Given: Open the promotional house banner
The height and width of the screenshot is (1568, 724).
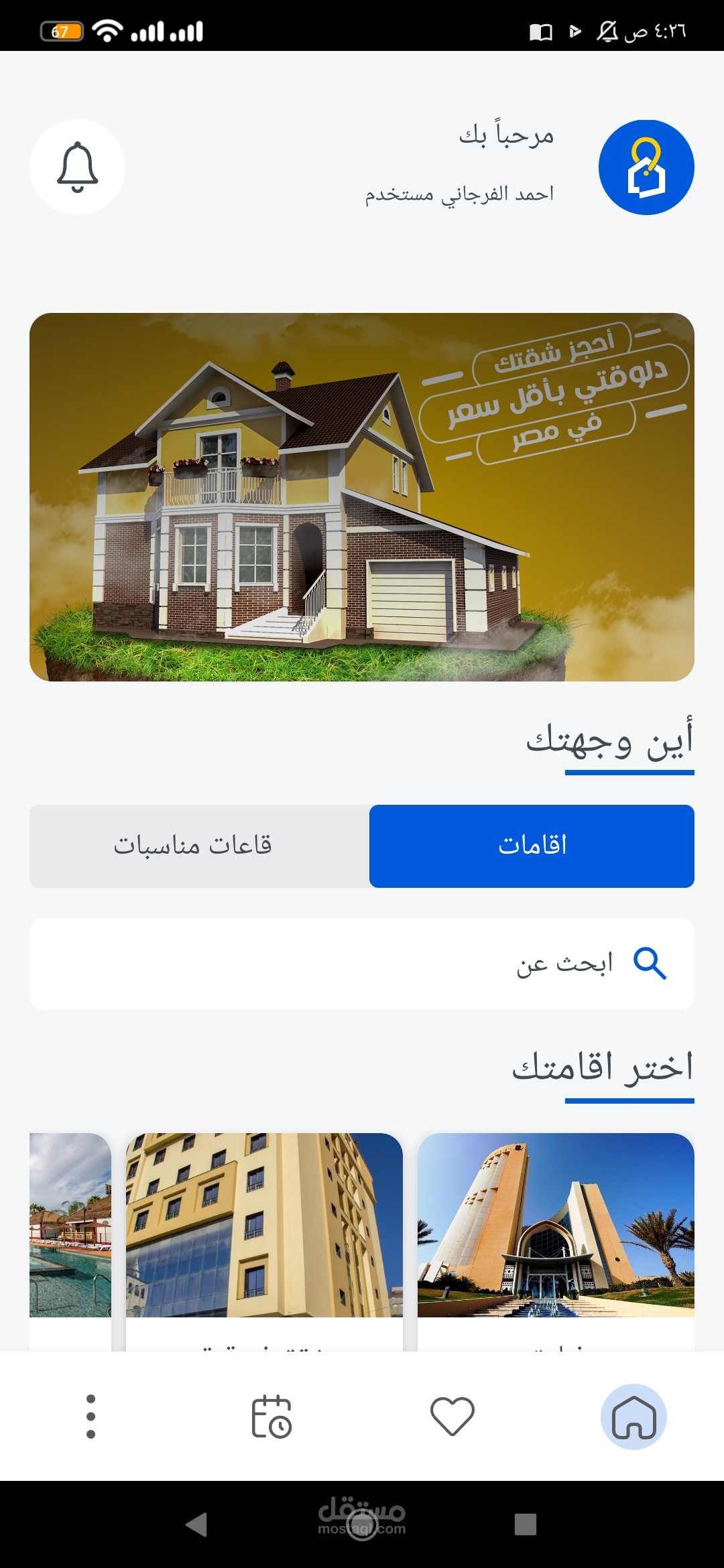Looking at the screenshot, I should pyautogui.click(x=362, y=499).
